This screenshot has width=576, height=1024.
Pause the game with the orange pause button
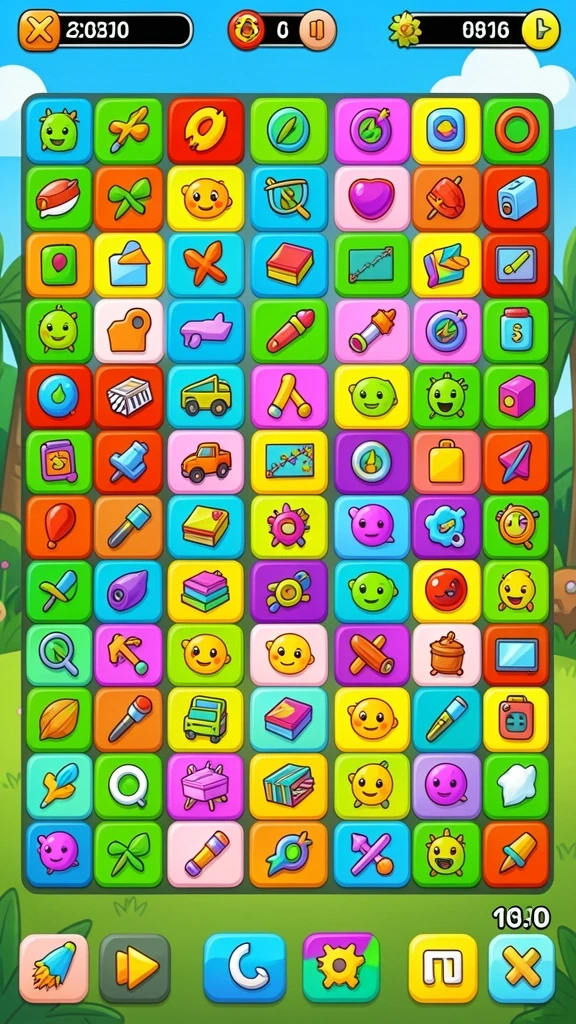317,30
